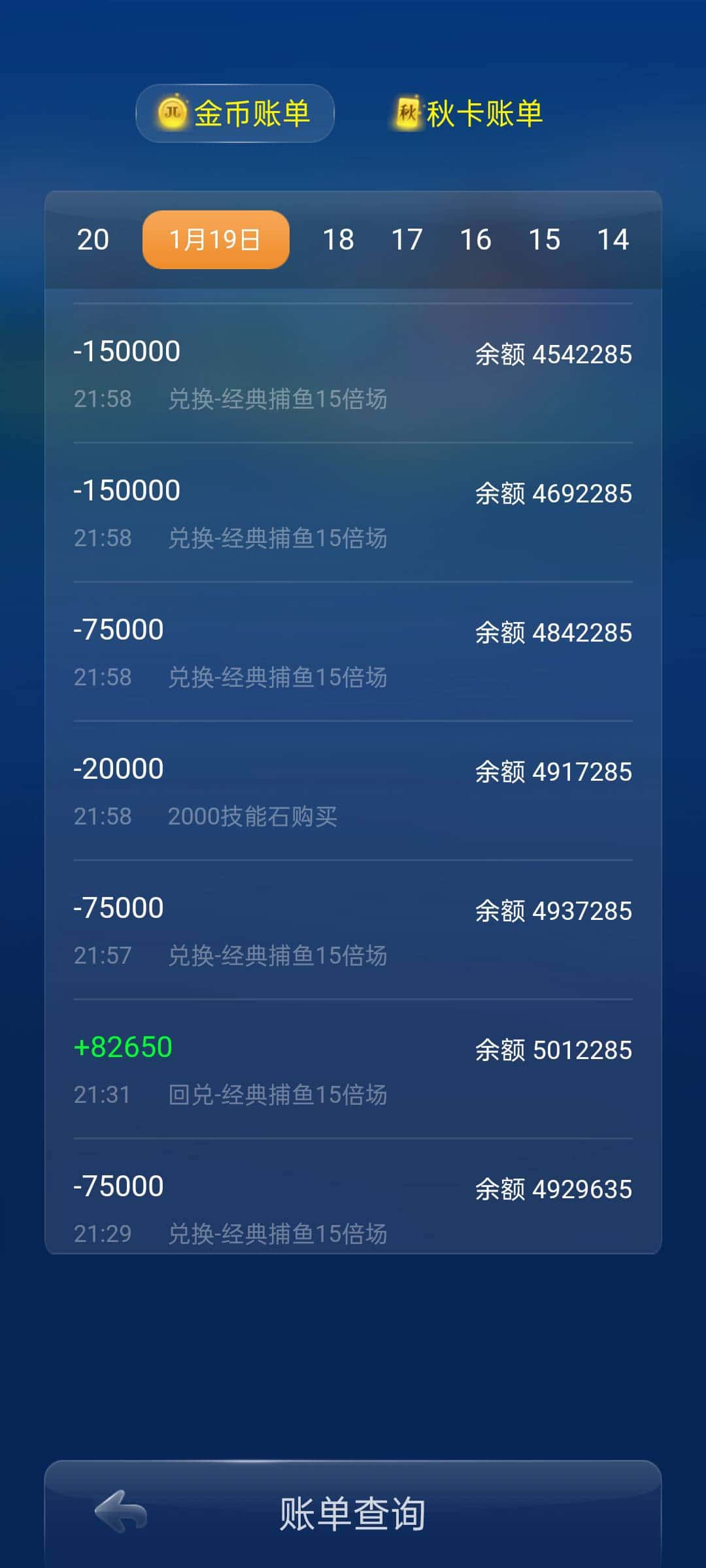Image resolution: width=706 pixels, height=1568 pixels.
Task: Click the 秋 card icon beside 秋卡账单
Action: pos(407,112)
